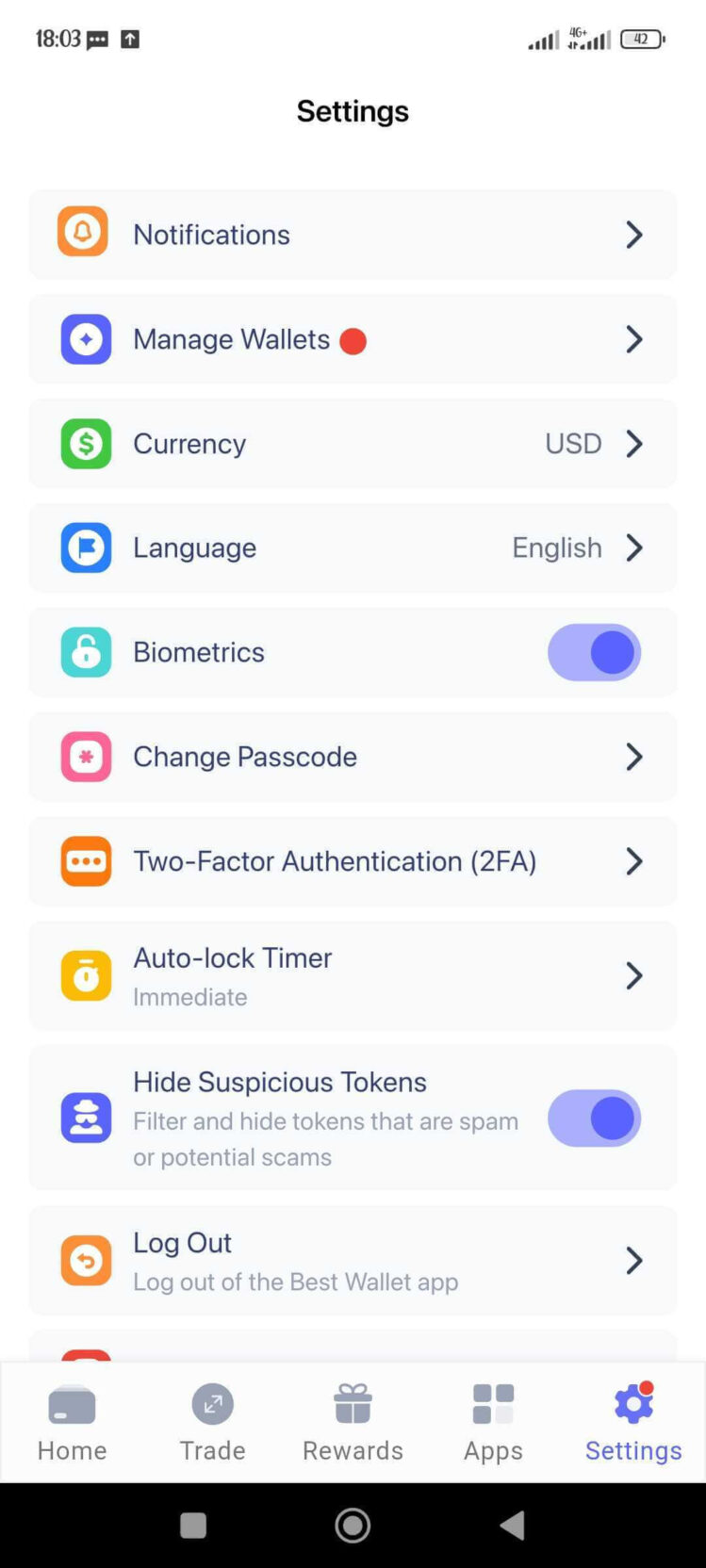Open the Apps grid icon
Image resolution: width=706 pixels, height=1568 pixels.
coord(492,1404)
